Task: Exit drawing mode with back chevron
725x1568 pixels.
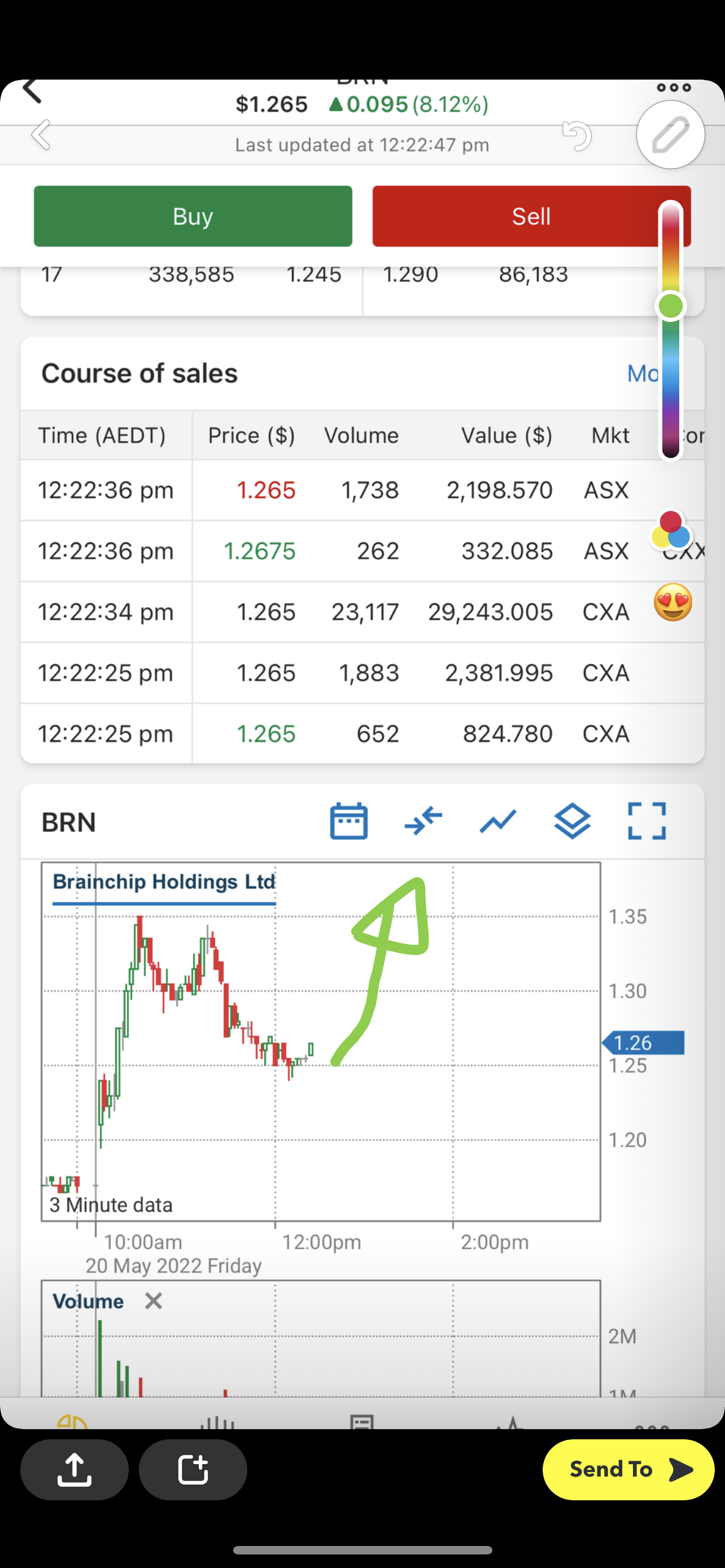Action: point(41,134)
